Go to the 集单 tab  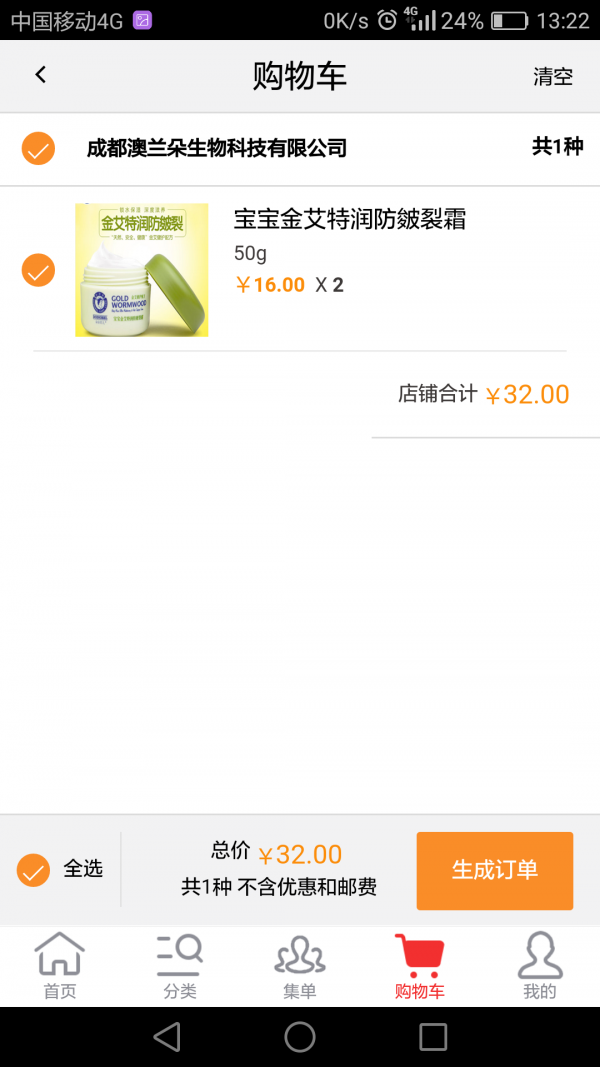(300, 966)
